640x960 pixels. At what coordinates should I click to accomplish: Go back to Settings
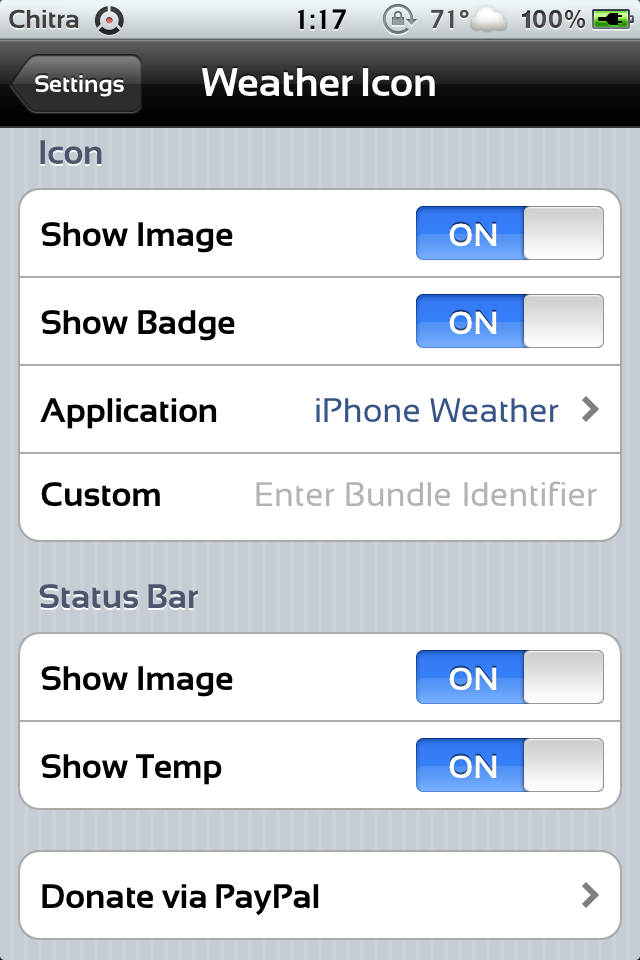[78, 85]
